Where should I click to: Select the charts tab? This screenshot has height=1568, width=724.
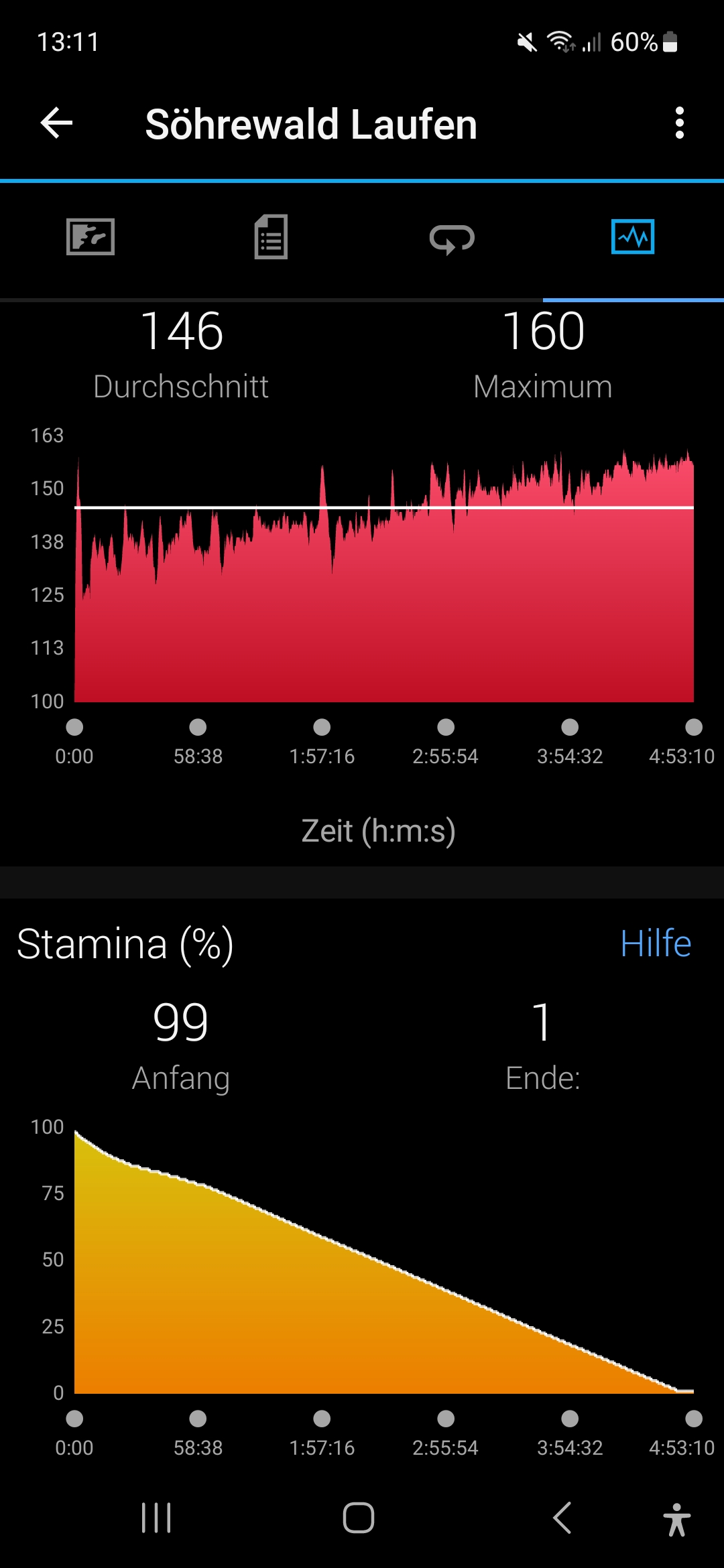click(632, 237)
